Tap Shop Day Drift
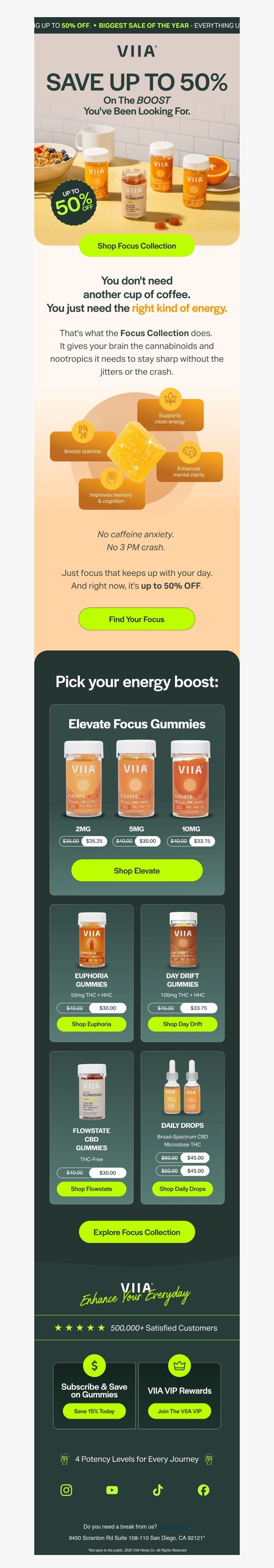 click(182, 1024)
